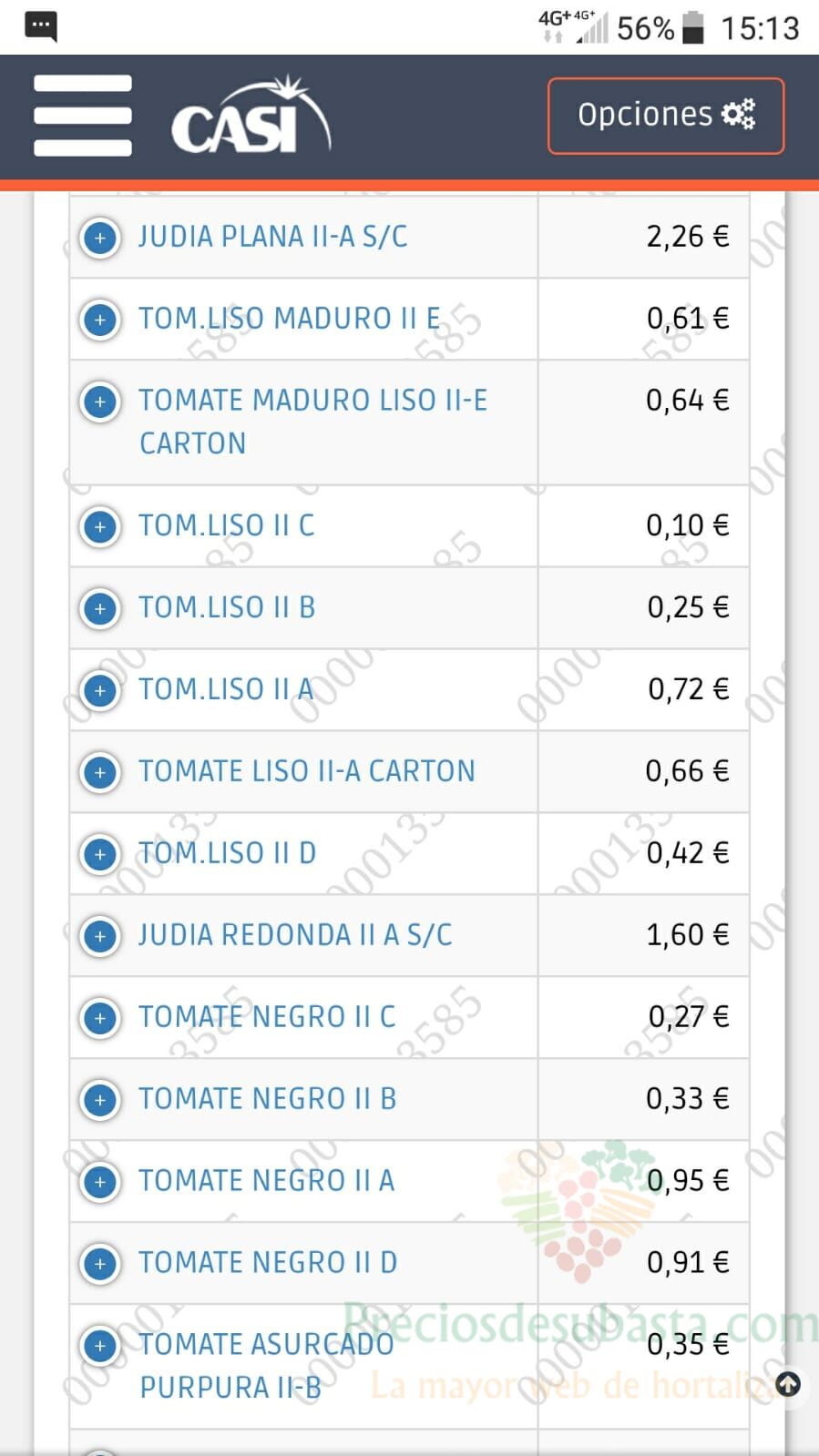Expand the TOMATE NEGRO II A row
Viewport: 819px width, 1456px height.
coord(100,1182)
